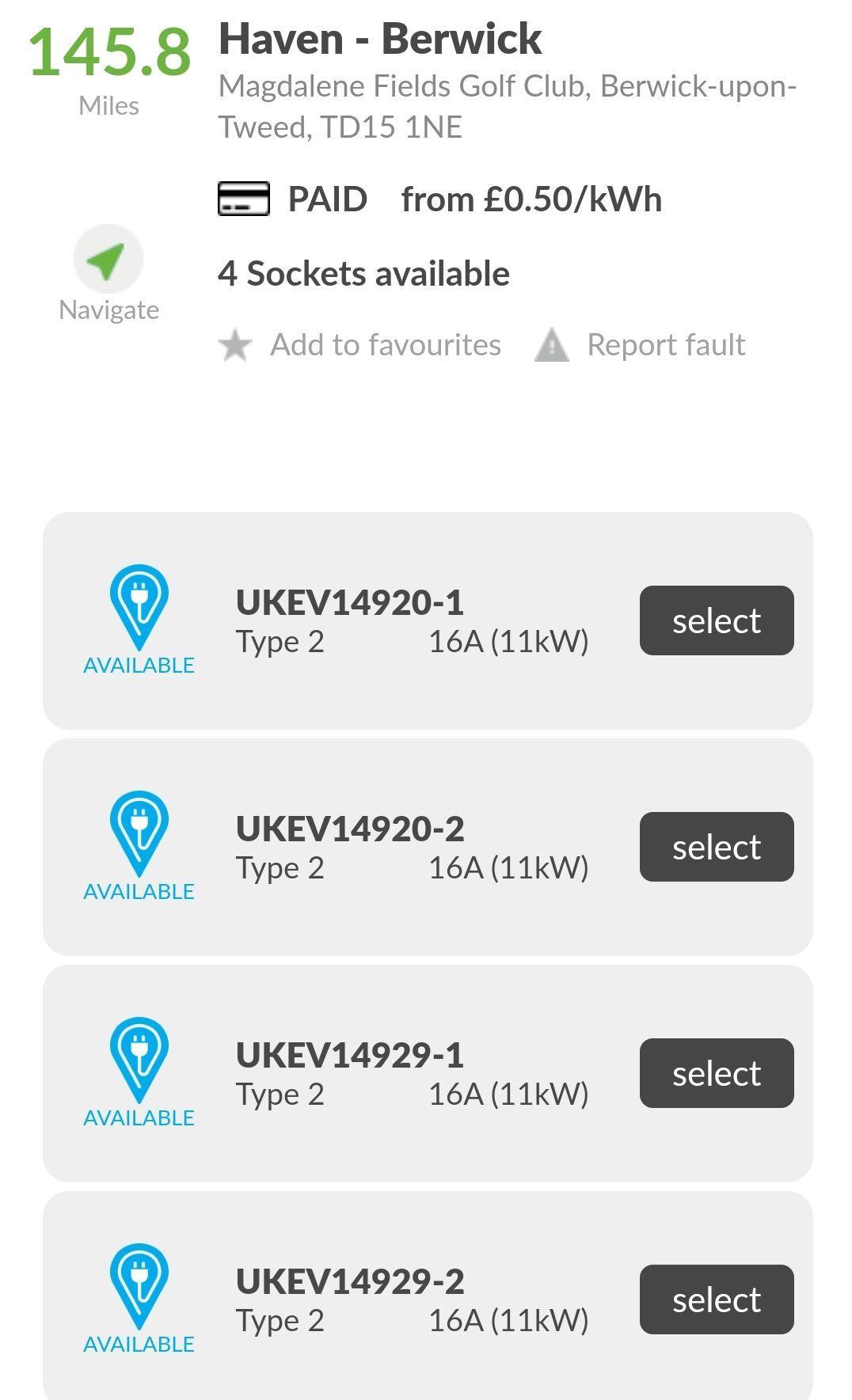Image resolution: width=852 pixels, height=1400 pixels.
Task: Report a fault at this charger
Action: [641, 345]
